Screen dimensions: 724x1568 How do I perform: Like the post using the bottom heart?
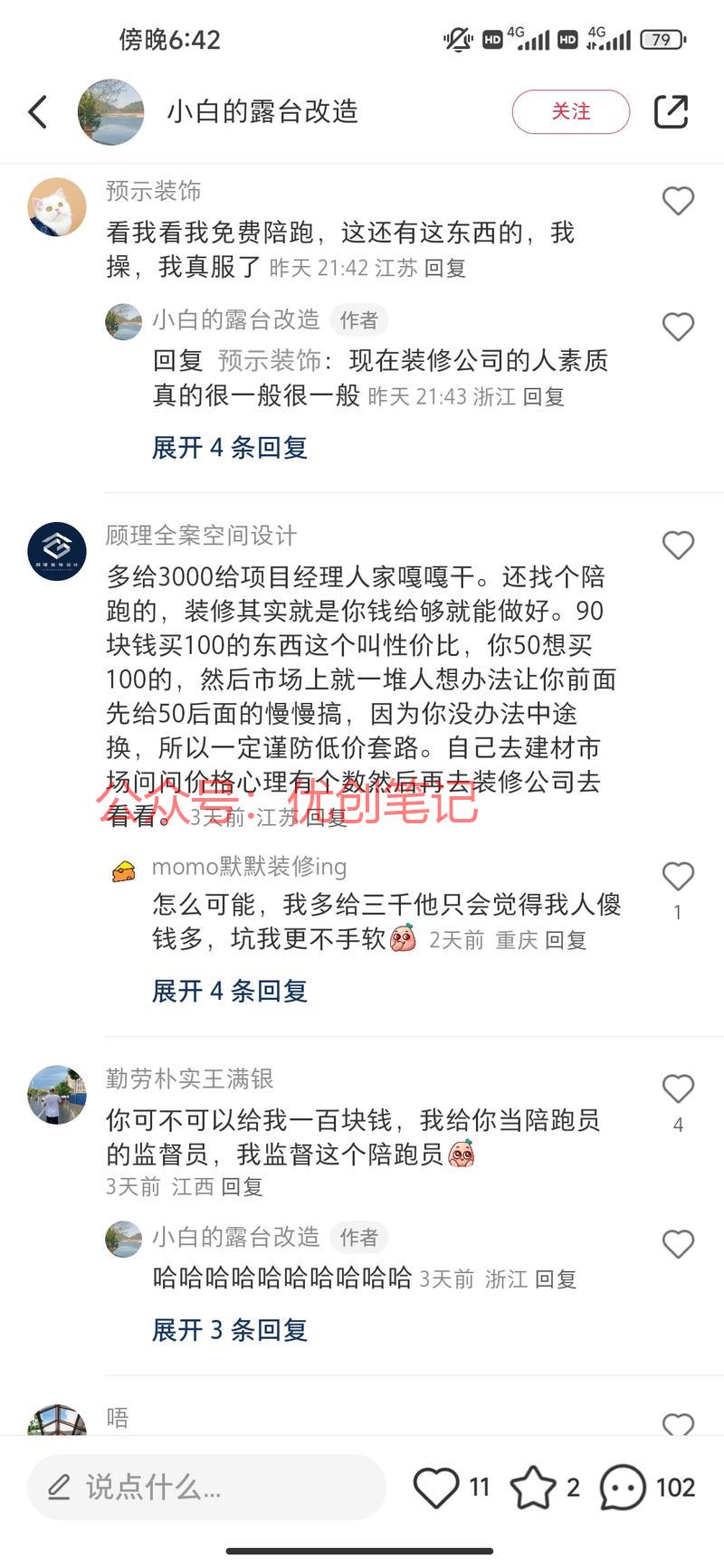click(x=436, y=1487)
